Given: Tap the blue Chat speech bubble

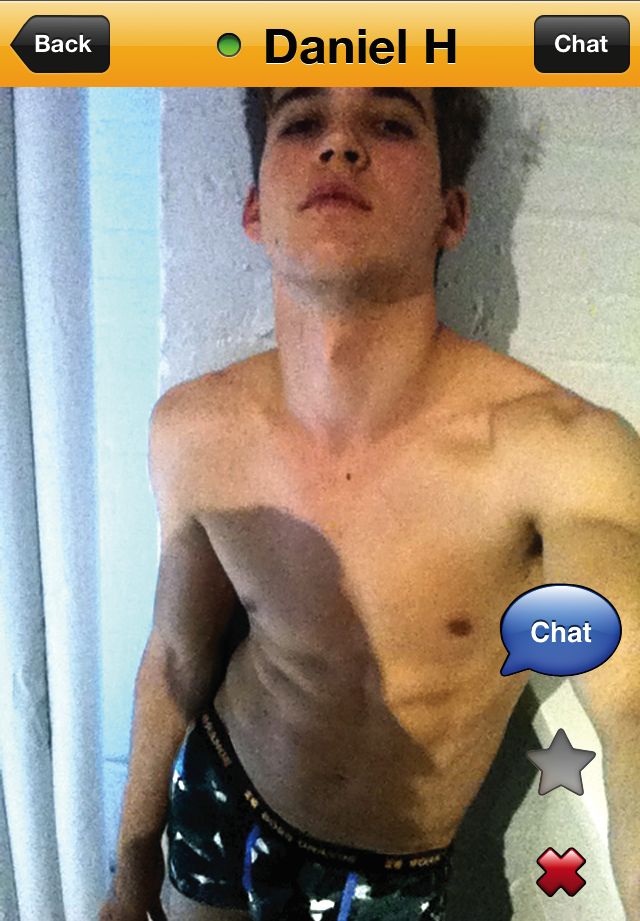Looking at the screenshot, I should pyautogui.click(x=560, y=630).
